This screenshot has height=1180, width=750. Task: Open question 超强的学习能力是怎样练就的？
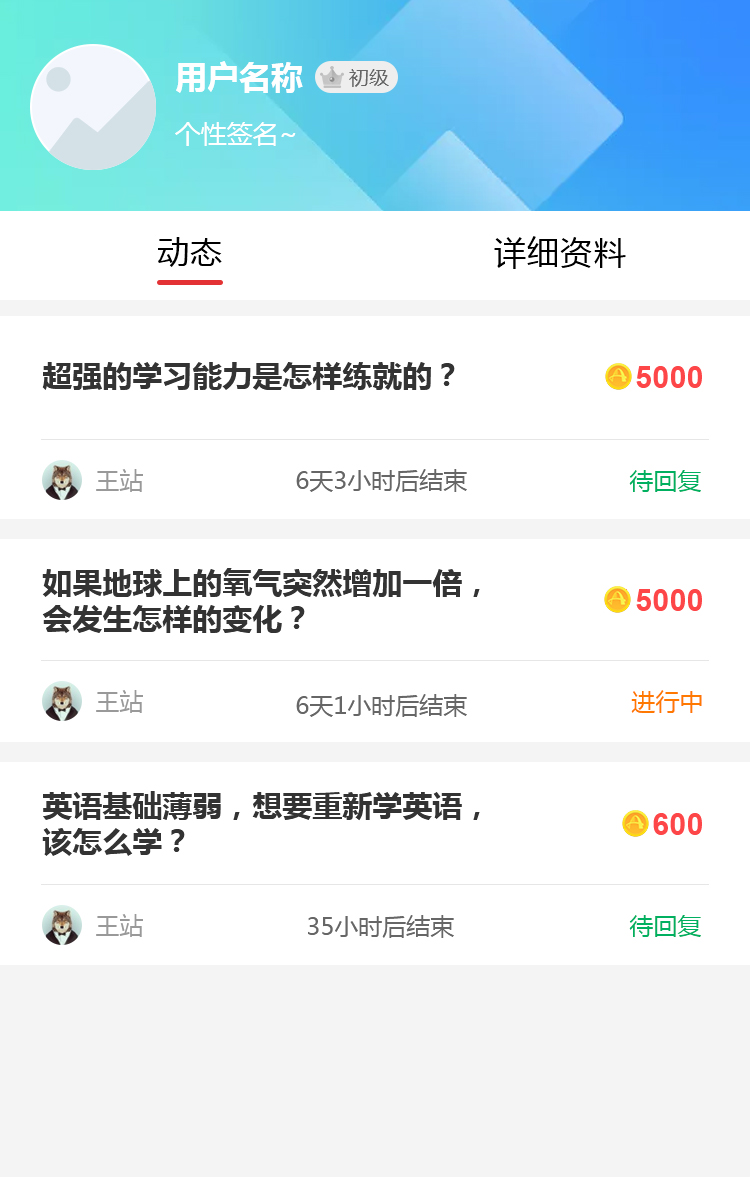(x=250, y=377)
